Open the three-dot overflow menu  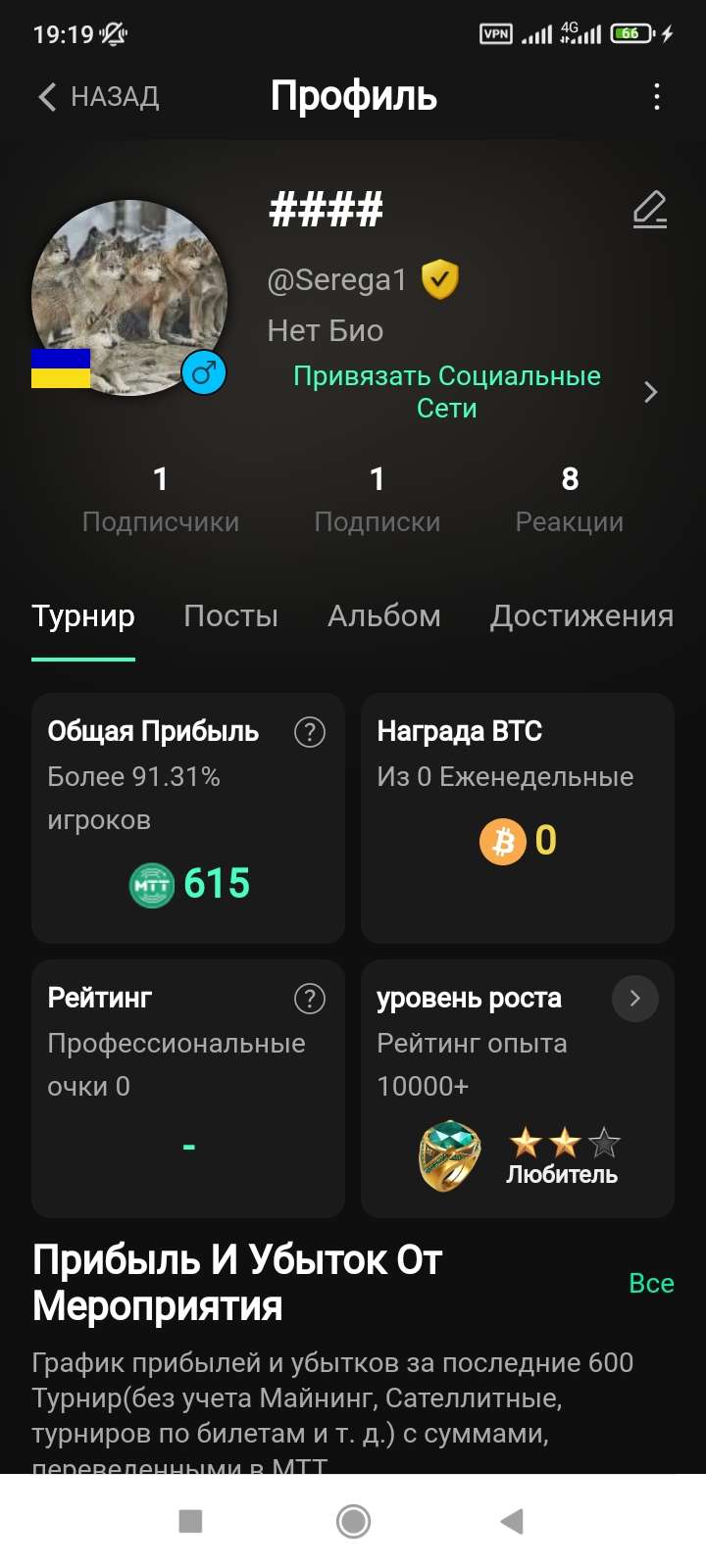[657, 96]
